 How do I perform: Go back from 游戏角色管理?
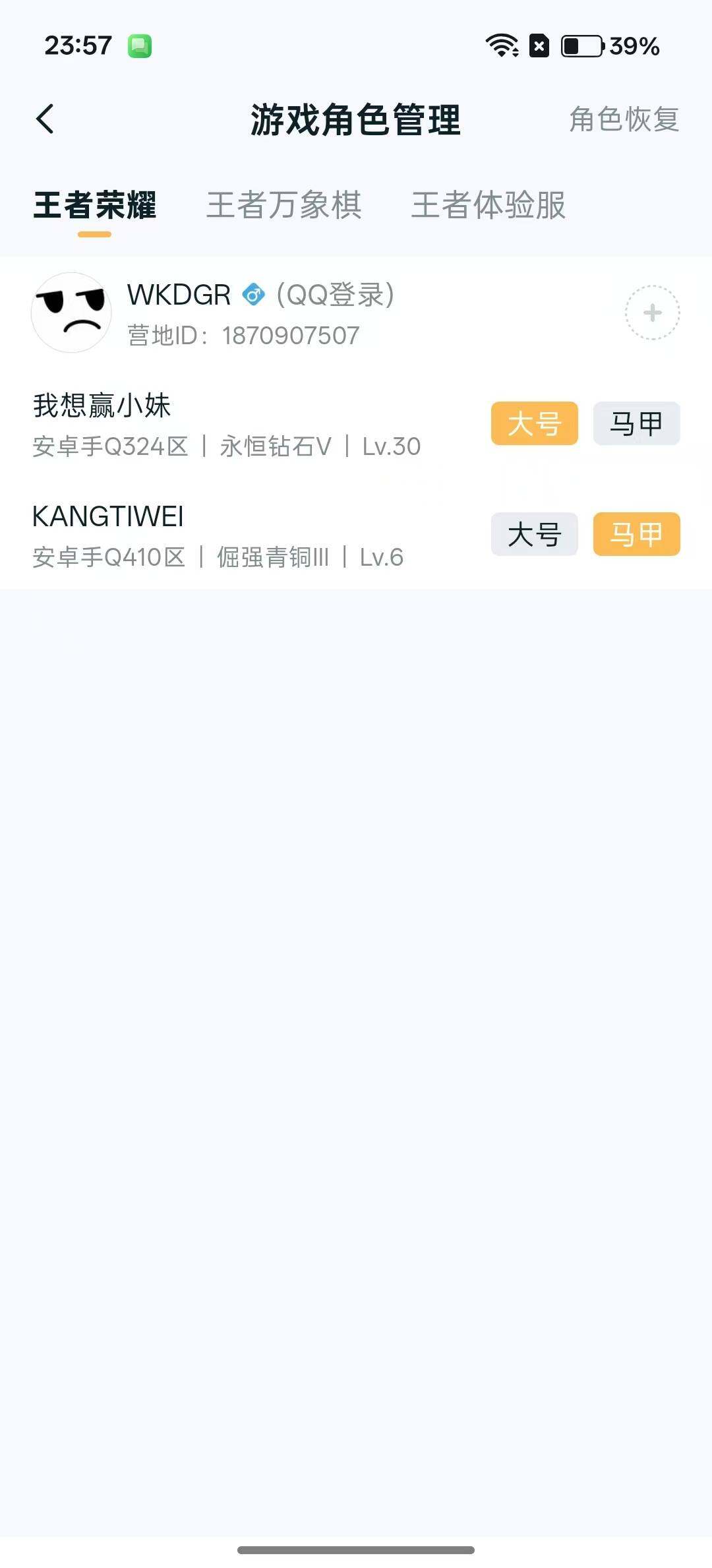tap(45, 119)
